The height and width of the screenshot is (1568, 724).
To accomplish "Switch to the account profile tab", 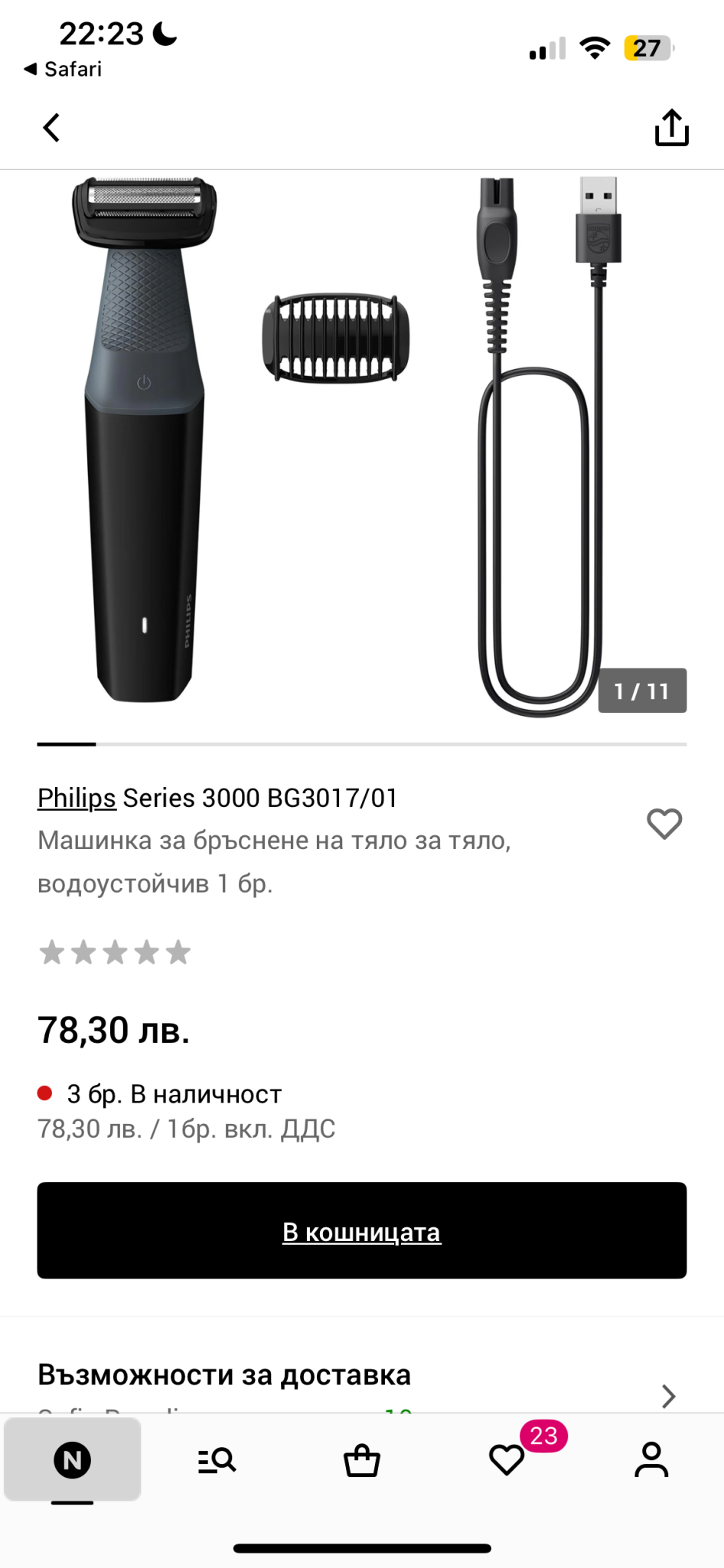I will click(651, 1460).
